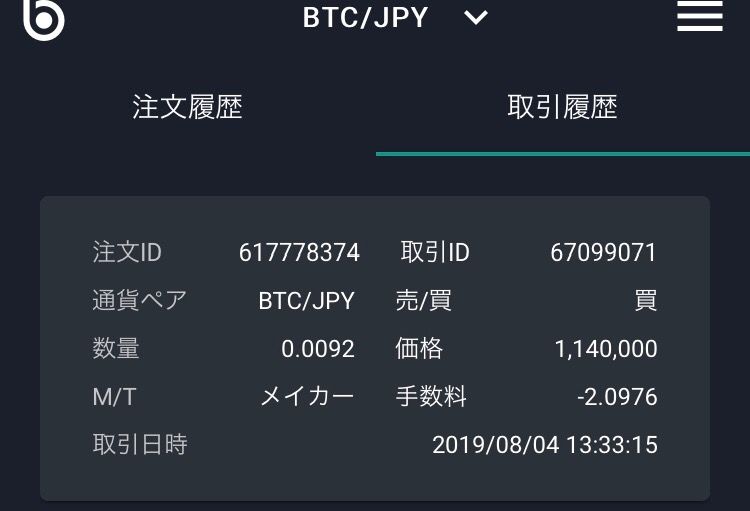Tap the bitbank logo icon
750x511 pixels.
pyautogui.click(x=44, y=18)
